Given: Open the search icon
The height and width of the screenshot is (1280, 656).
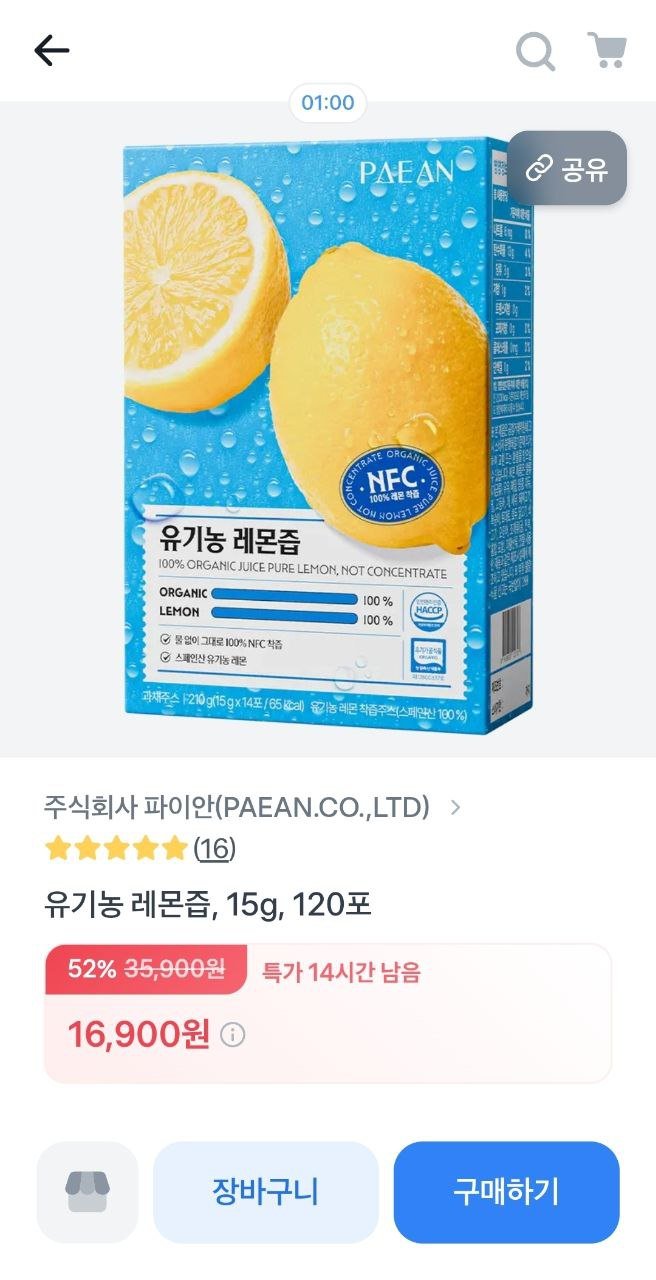Looking at the screenshot, I should [535, 51].
